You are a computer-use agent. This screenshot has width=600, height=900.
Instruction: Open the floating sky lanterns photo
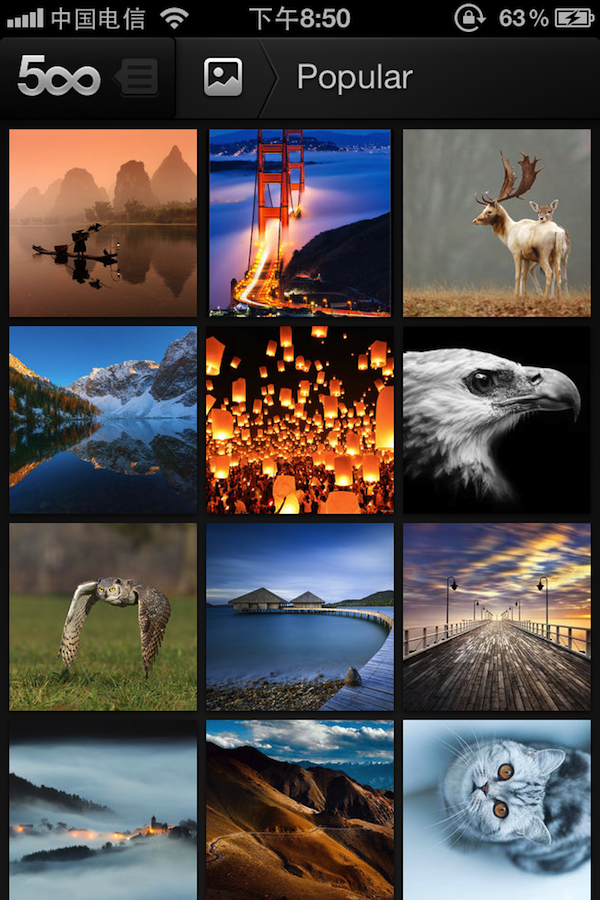(300, 420)
